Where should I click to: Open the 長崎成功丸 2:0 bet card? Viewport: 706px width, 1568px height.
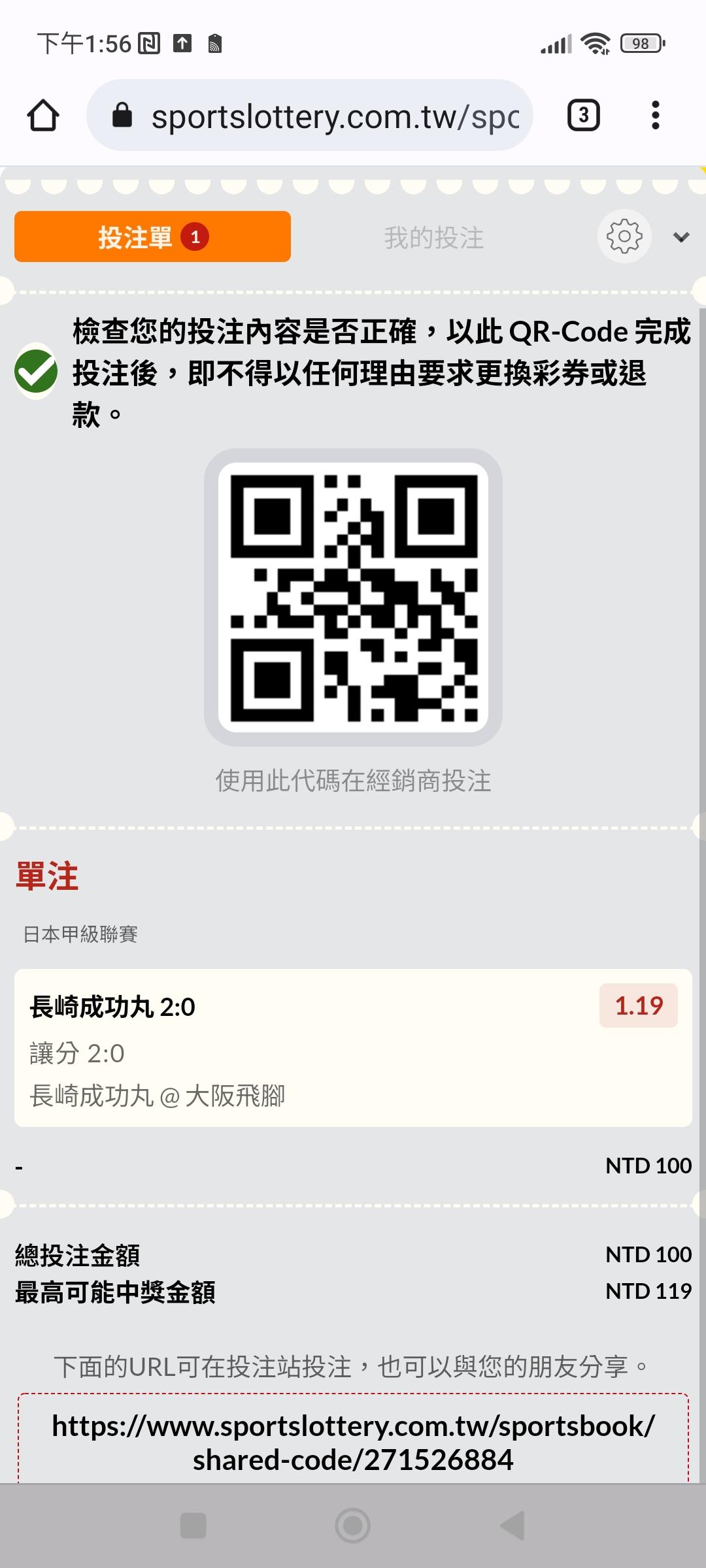point(353,1048)
